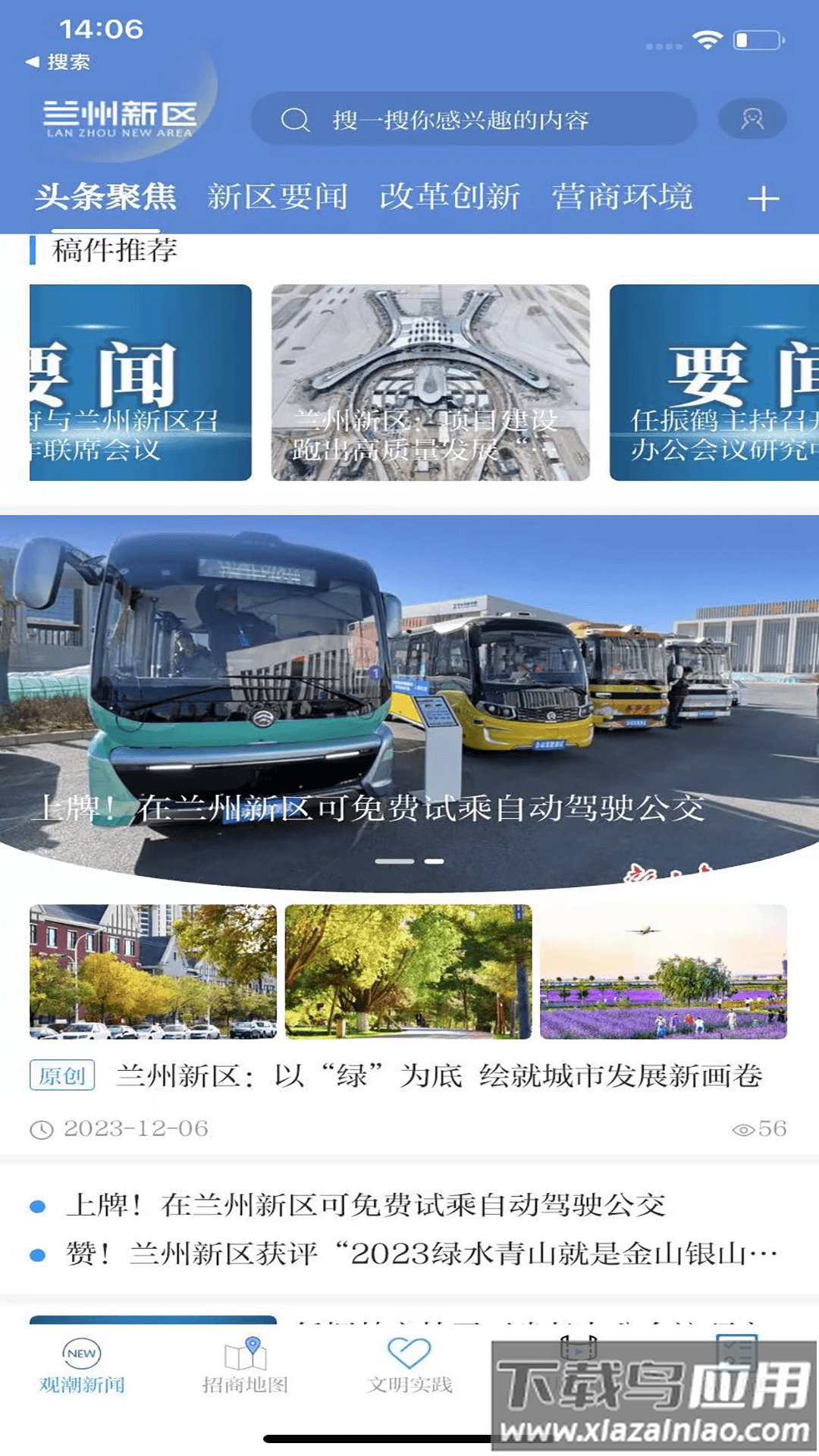Viewport: 819px width, 1456px height.
Task: Return to previous app via 搜索 back
Action: point(59,62)
